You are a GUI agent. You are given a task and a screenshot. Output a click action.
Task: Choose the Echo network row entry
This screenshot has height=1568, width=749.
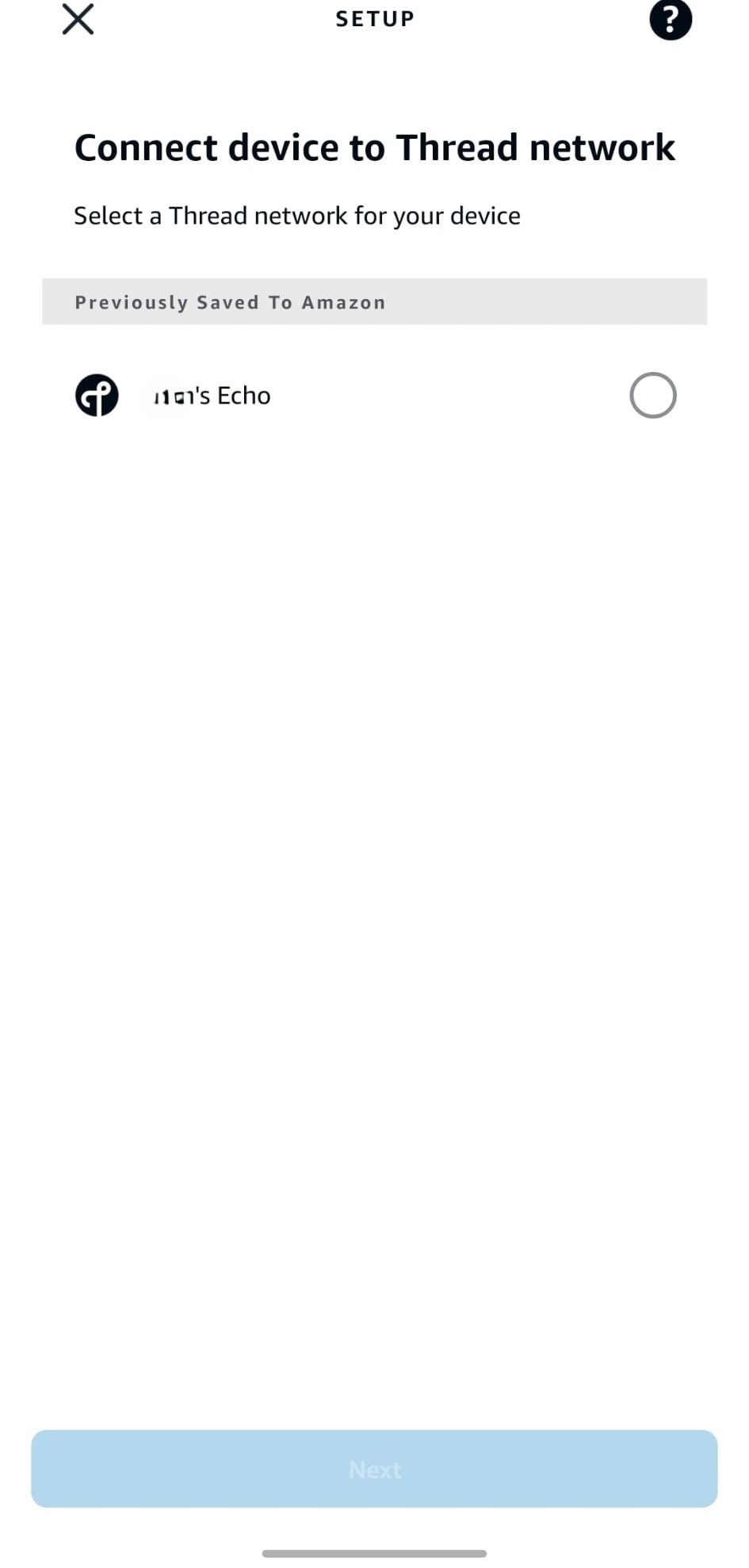pyautogui.click(x=374, y=394)
